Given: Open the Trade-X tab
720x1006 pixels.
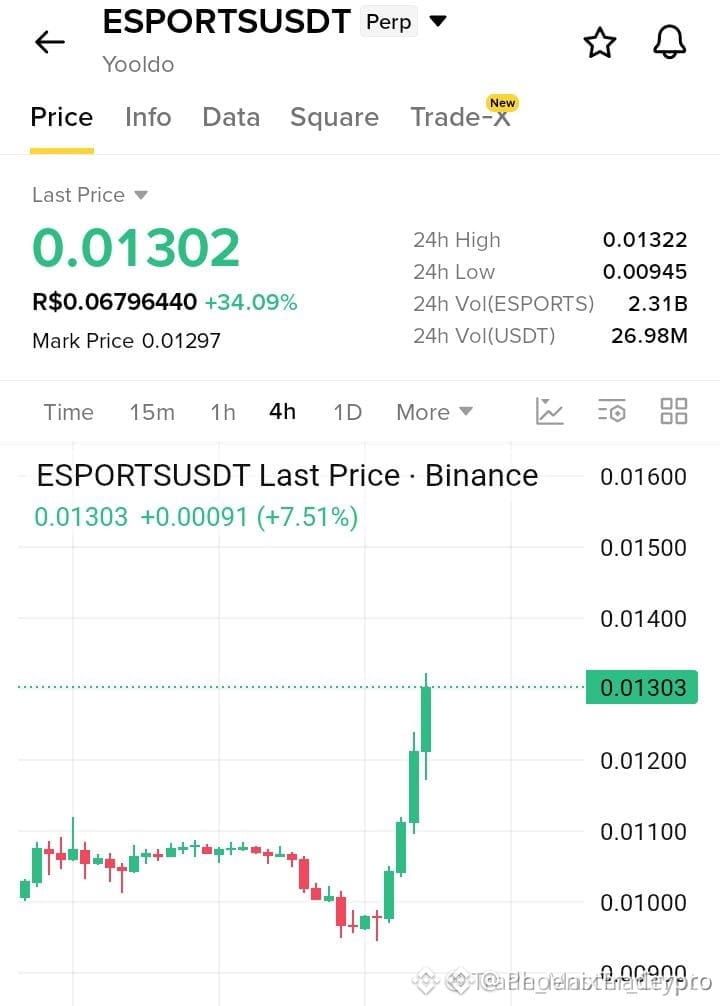Looking at the screenshot, I should click(x=461, y=117).
